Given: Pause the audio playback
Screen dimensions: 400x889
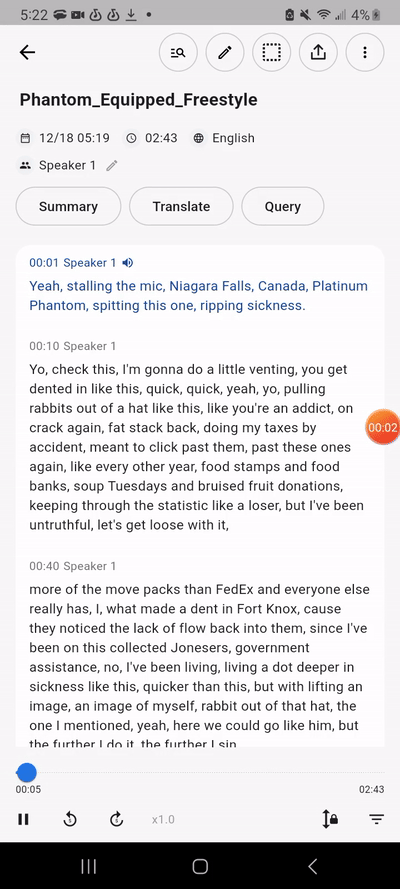Looking at the screenshot, I should click(23, 819).
